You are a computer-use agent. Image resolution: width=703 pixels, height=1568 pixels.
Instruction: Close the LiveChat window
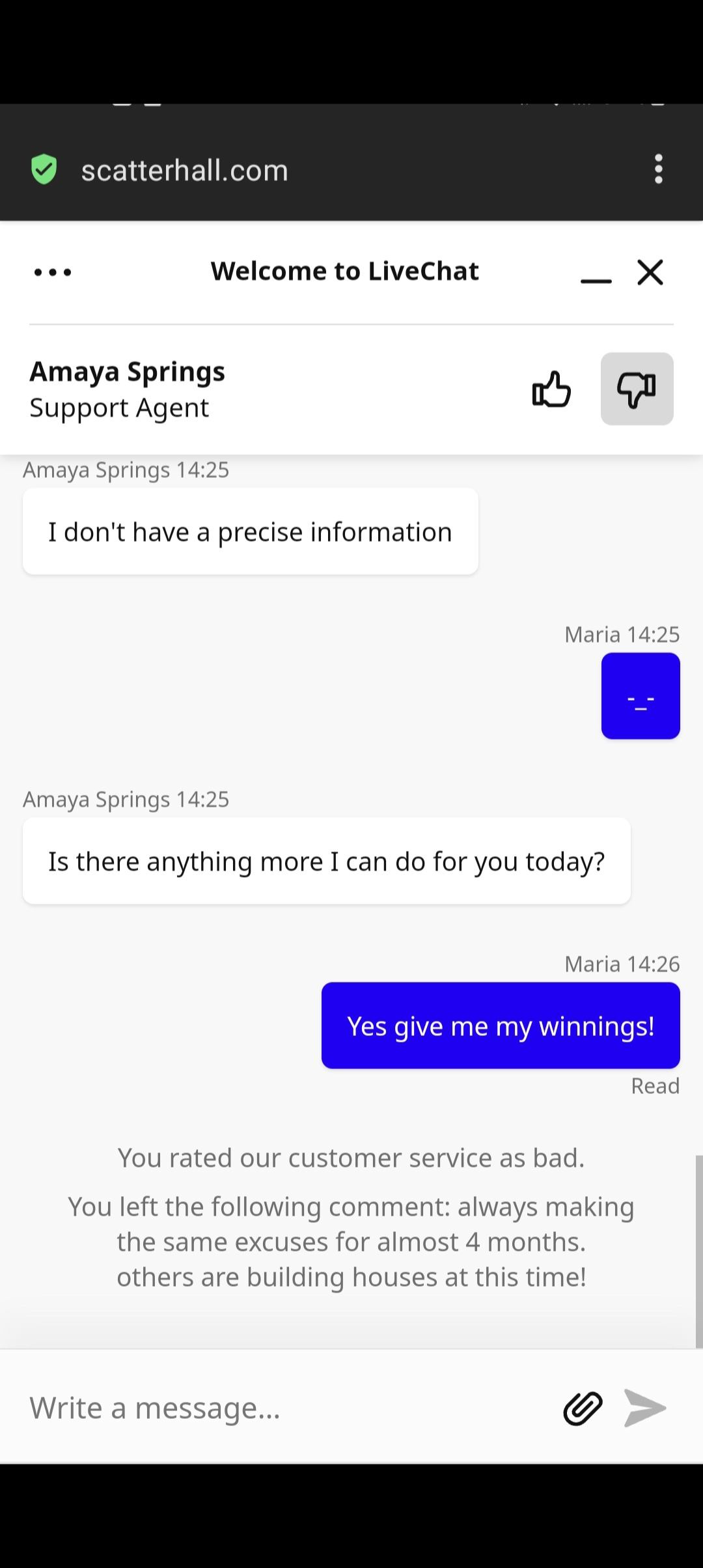tap(650, 272)
